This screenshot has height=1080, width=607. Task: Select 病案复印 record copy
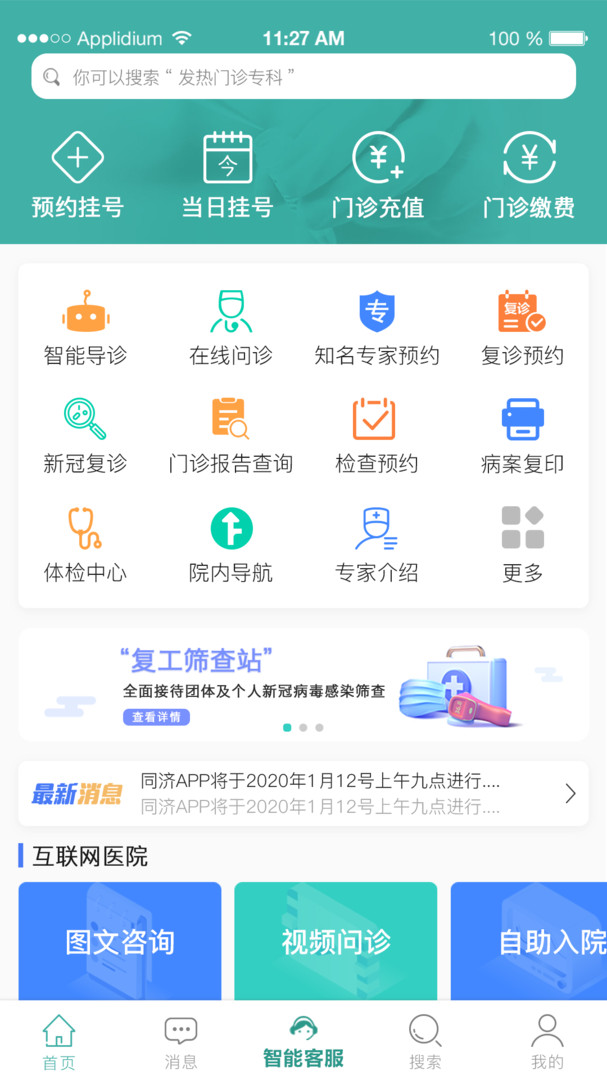point(522,435)
